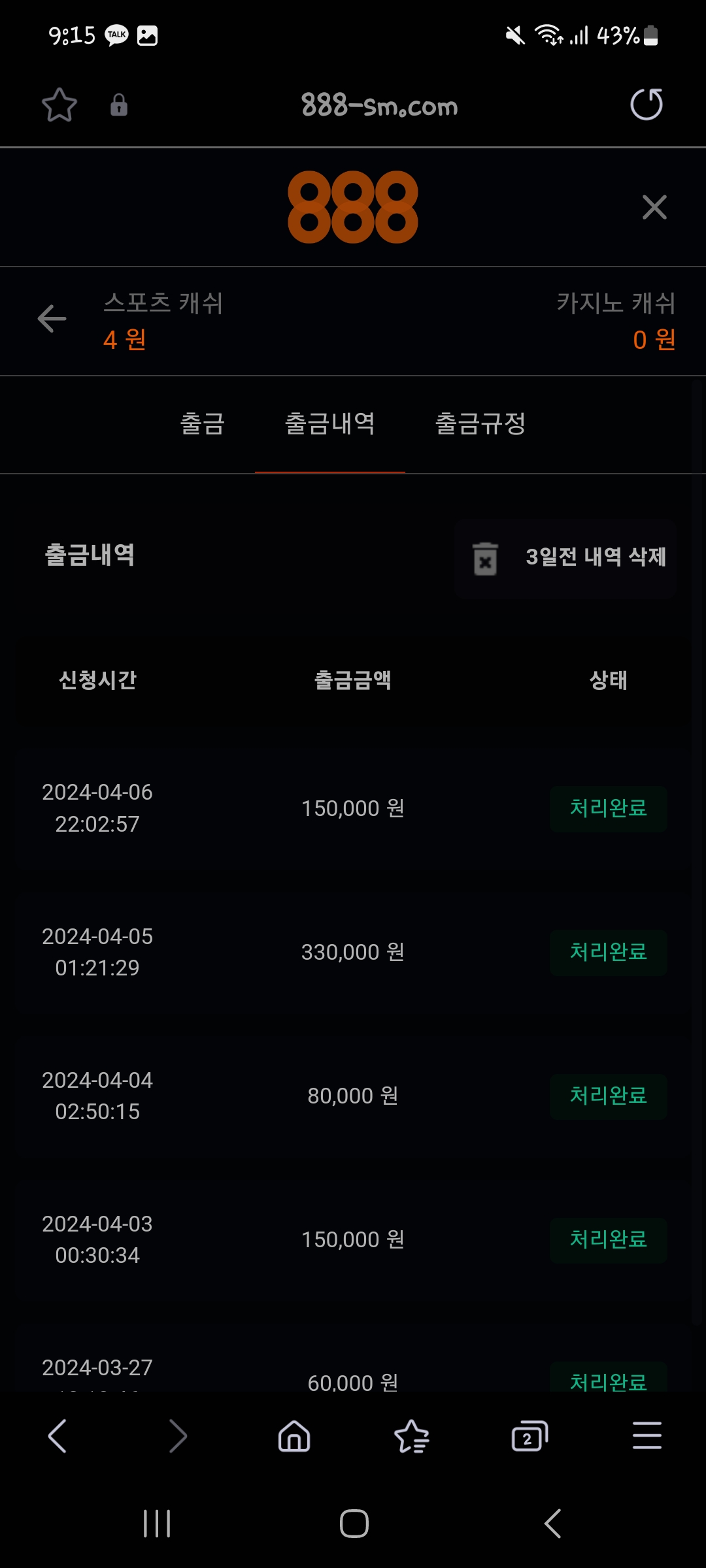Viewport: 706px width, 1568px height.
Task: Open the browser hamburger menu
Action: click(647, 1436)
